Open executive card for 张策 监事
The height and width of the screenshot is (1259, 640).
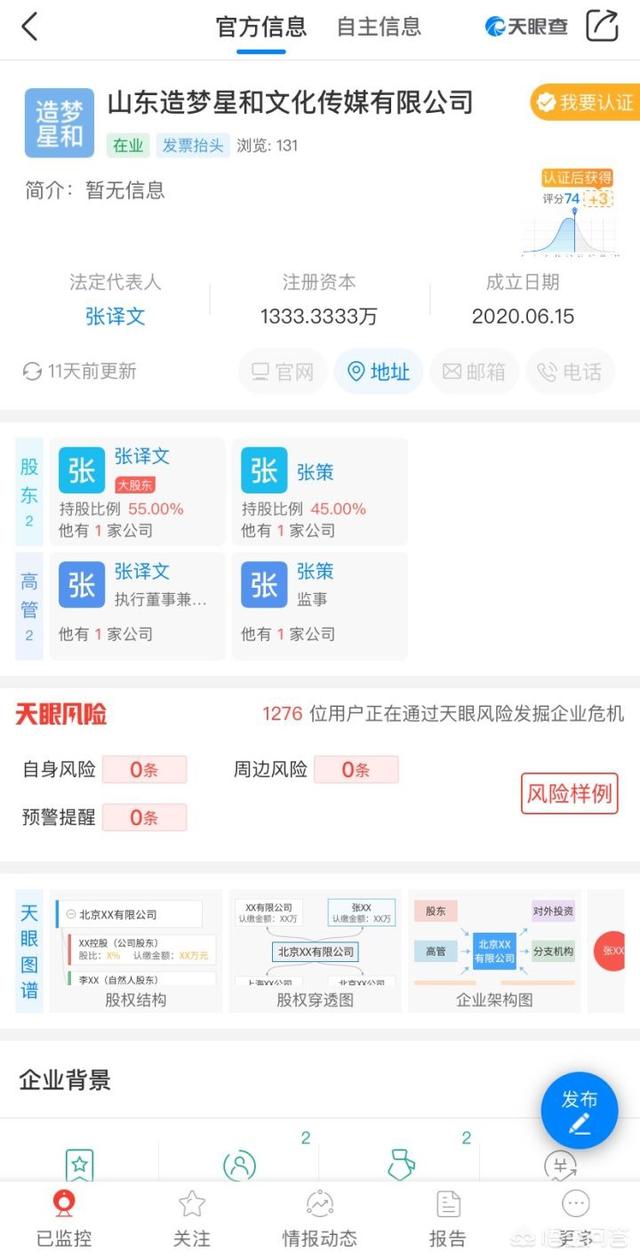coord(319,602)
